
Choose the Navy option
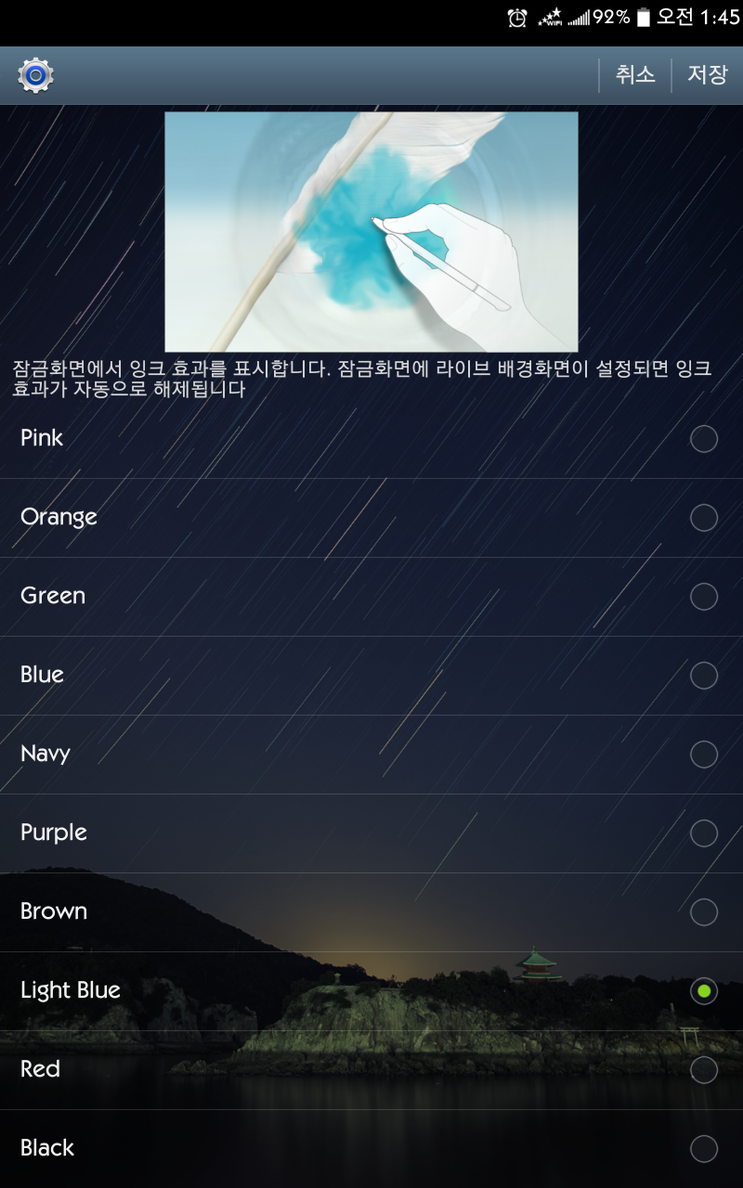703,755
